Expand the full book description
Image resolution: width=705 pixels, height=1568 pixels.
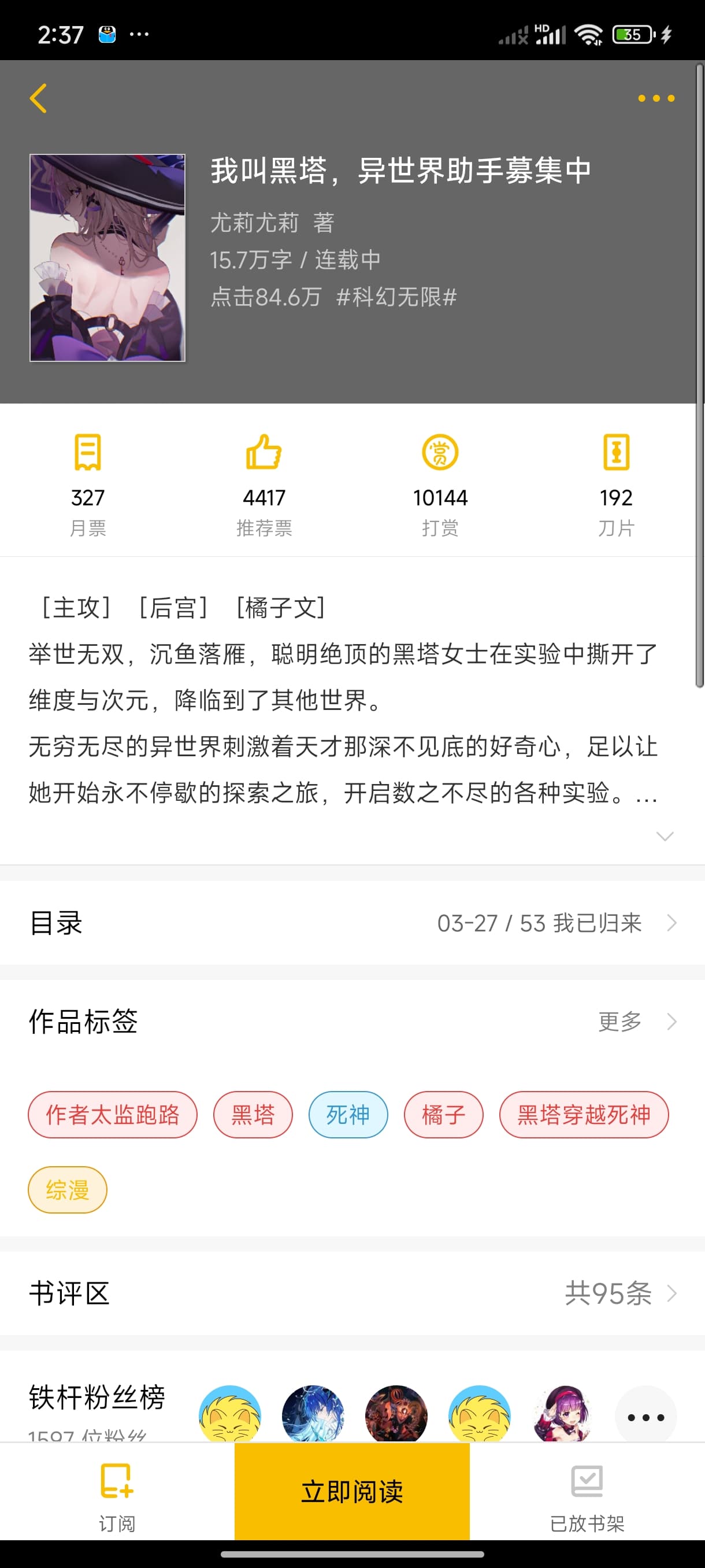664,835
